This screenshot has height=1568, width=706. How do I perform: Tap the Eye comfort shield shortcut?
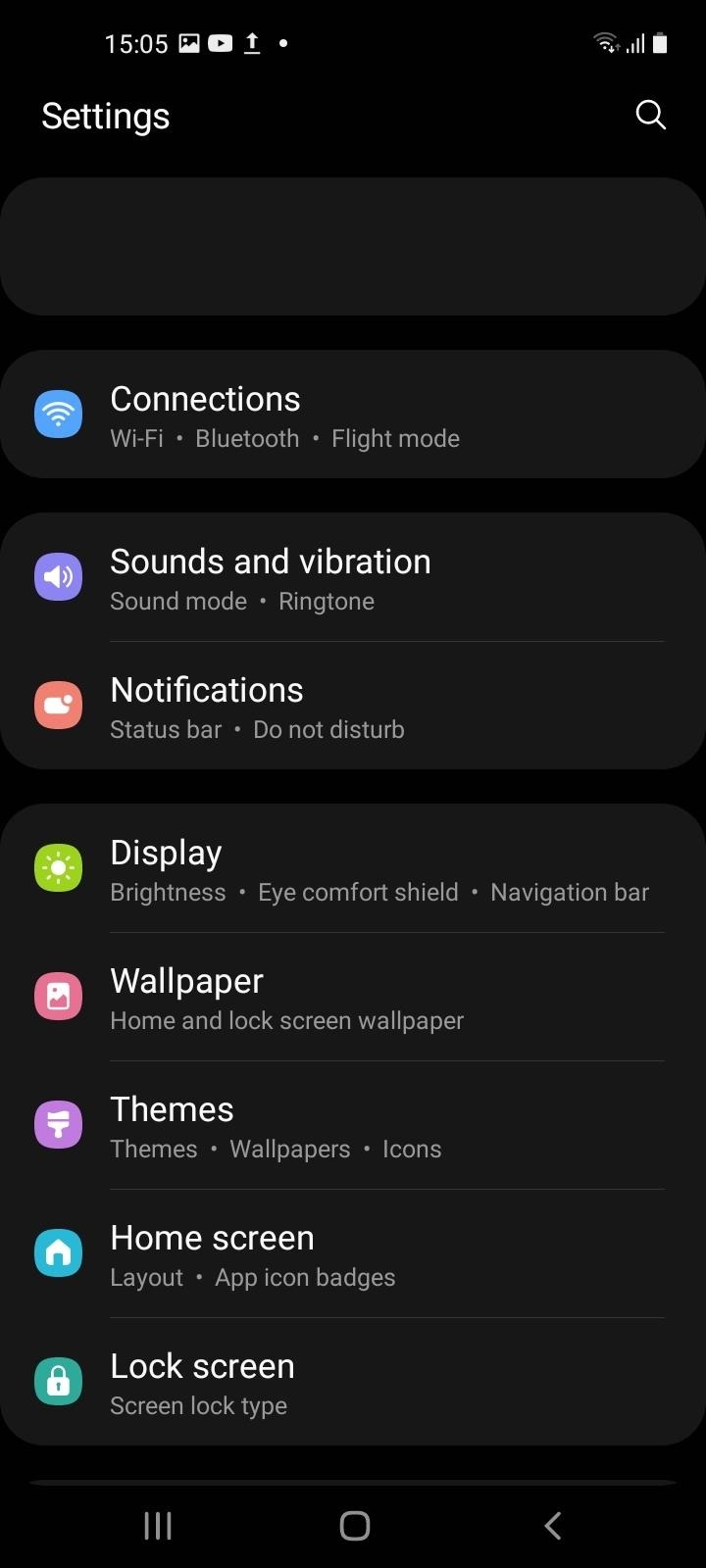[358, 892]
